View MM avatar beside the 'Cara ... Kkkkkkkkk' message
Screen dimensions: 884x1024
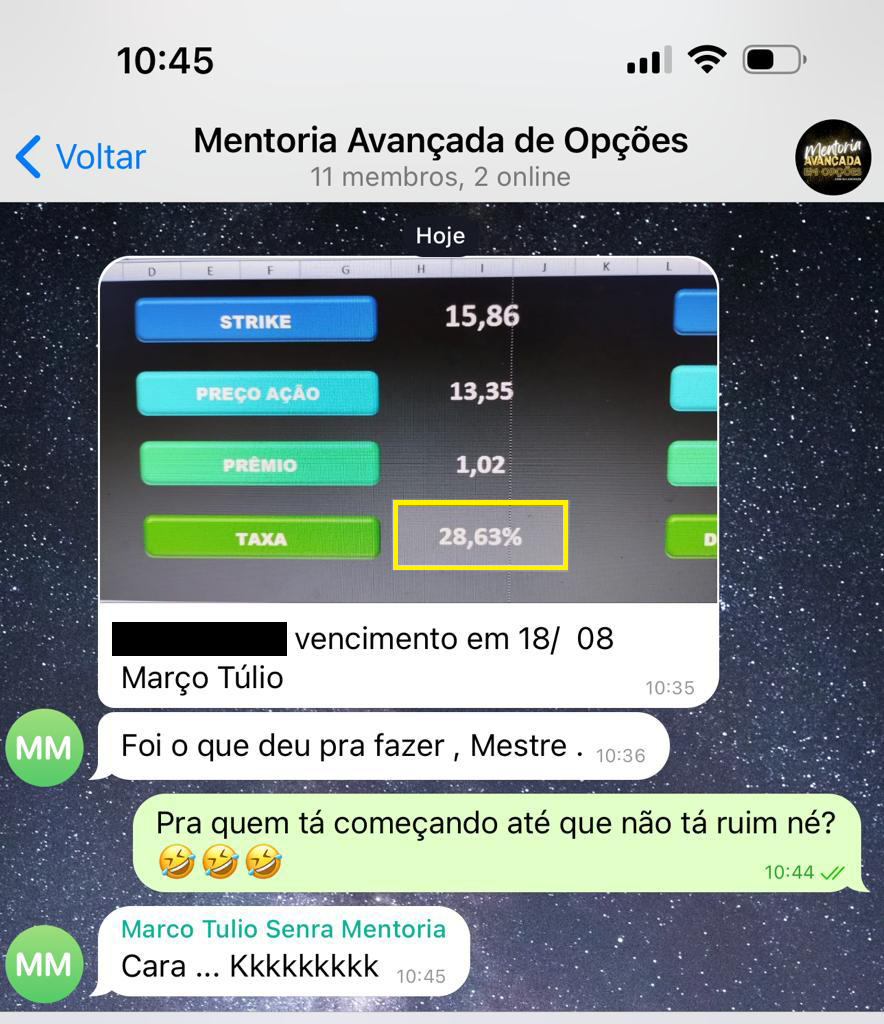pos(44,964)
